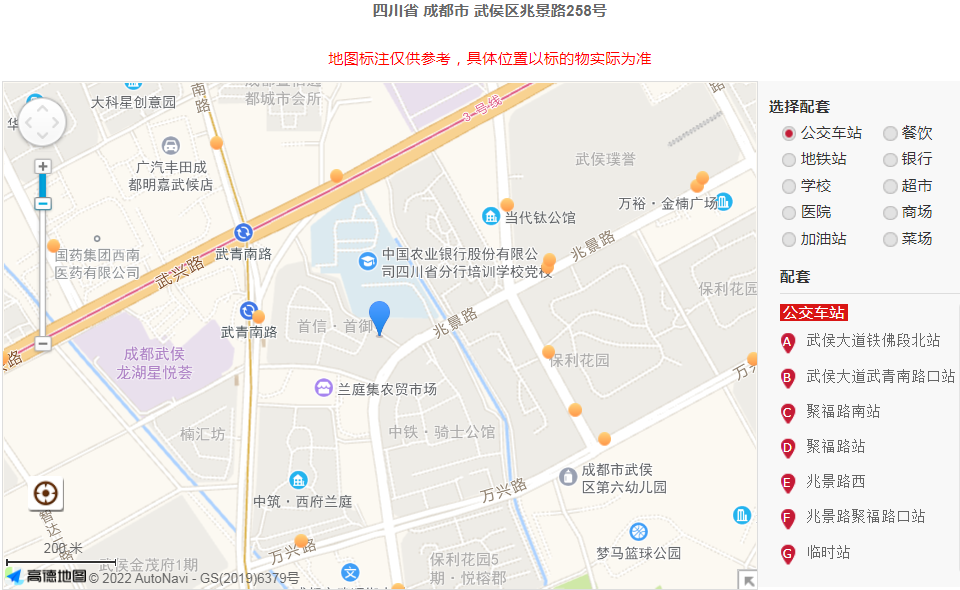Locate bus stop F 兆景路聚福路口站
The height and width of the screenshot is (590, 960).
(x=865, y=517)
